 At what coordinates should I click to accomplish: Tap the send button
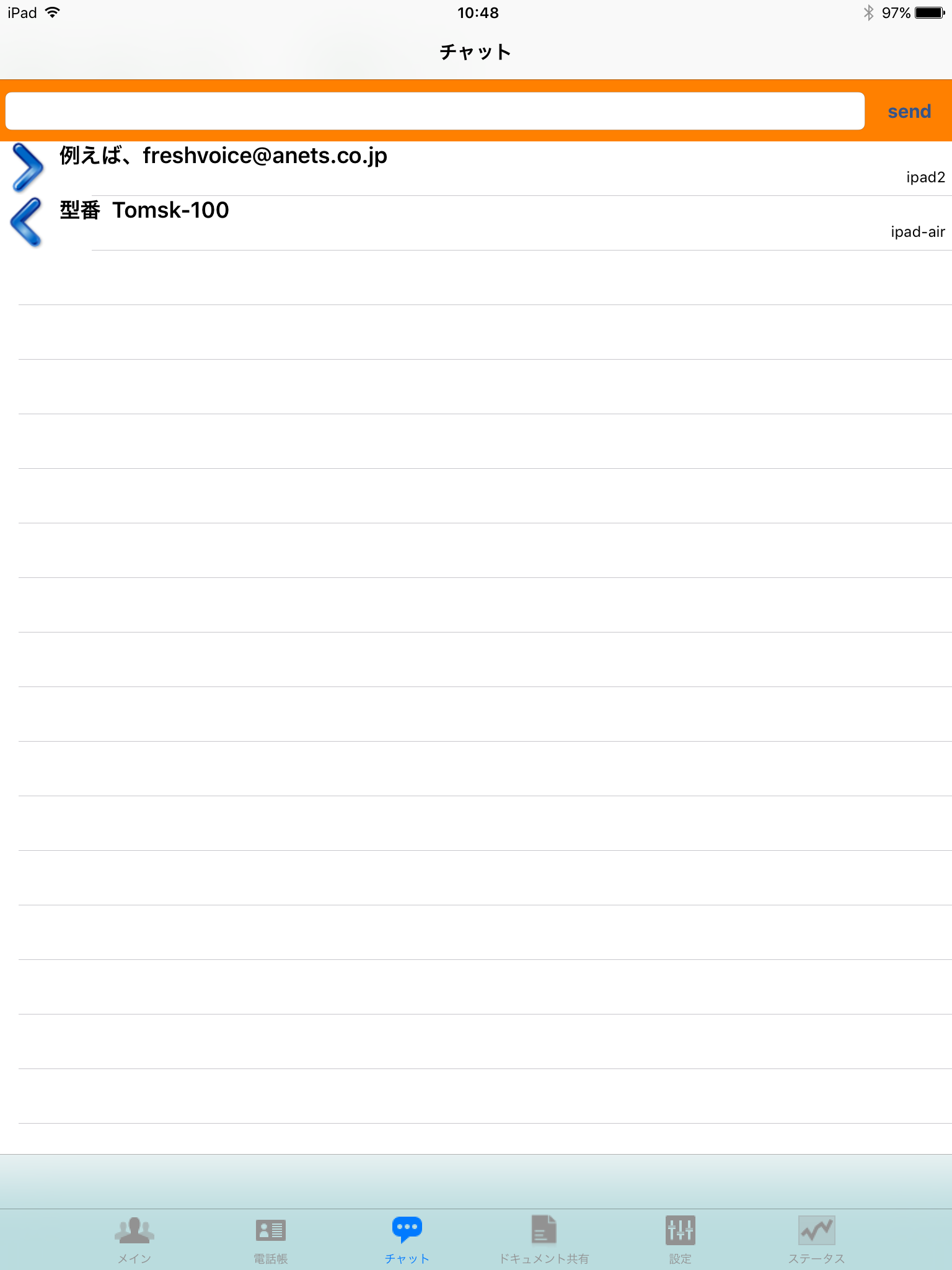pos(909,112)
